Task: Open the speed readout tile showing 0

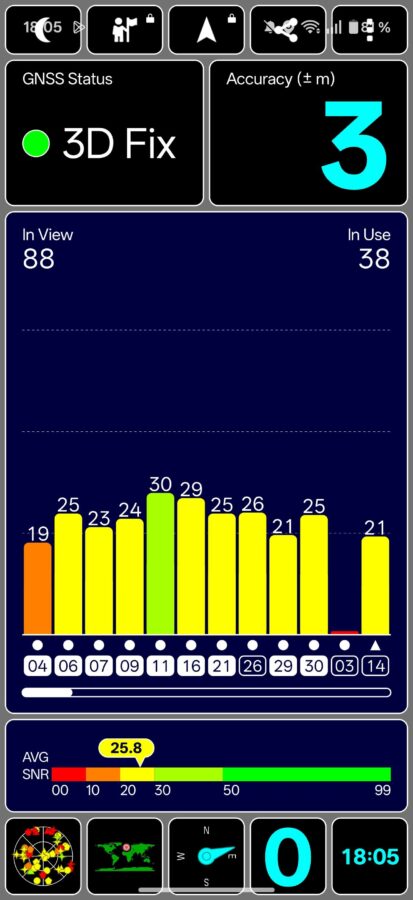Action: 288,856
